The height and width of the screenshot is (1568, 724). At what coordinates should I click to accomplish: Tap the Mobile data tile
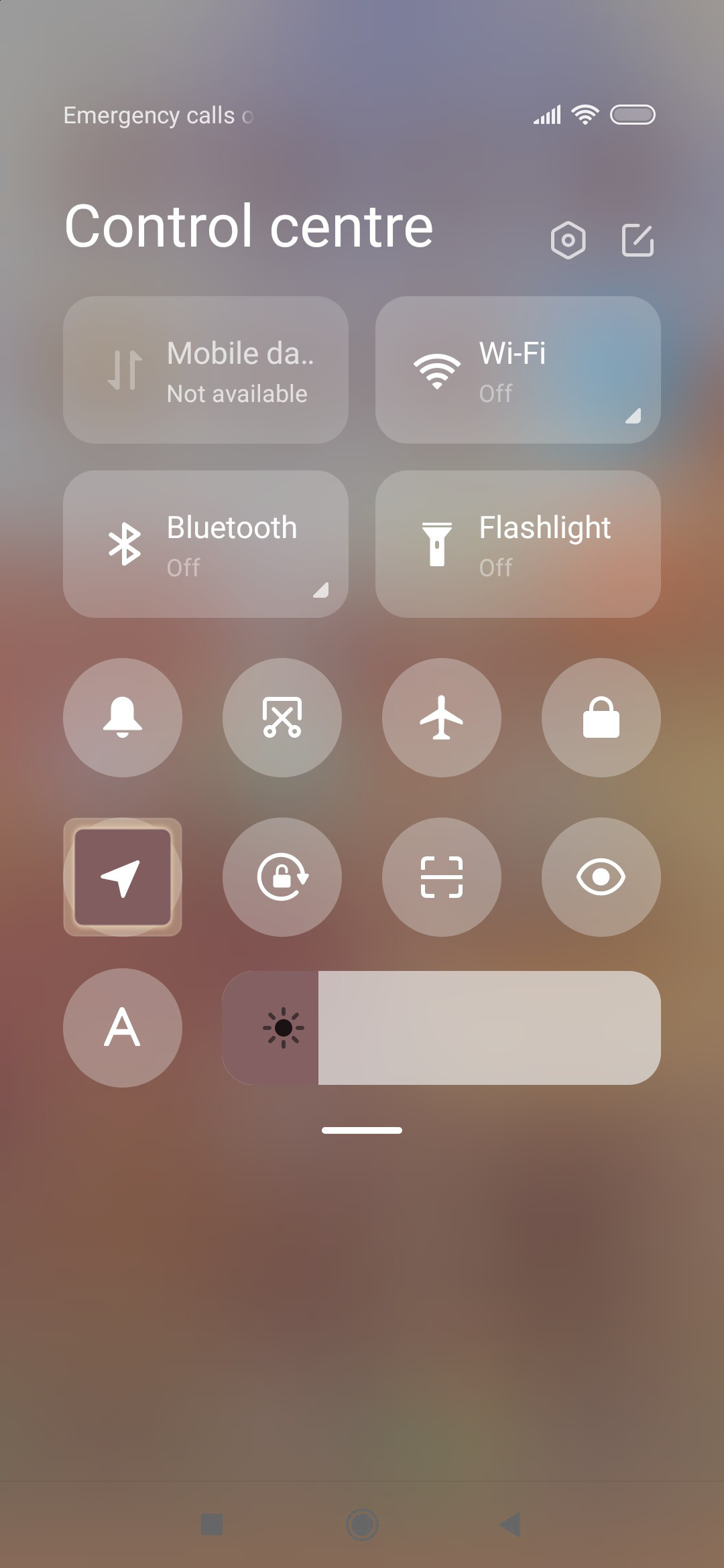[206, 370]
